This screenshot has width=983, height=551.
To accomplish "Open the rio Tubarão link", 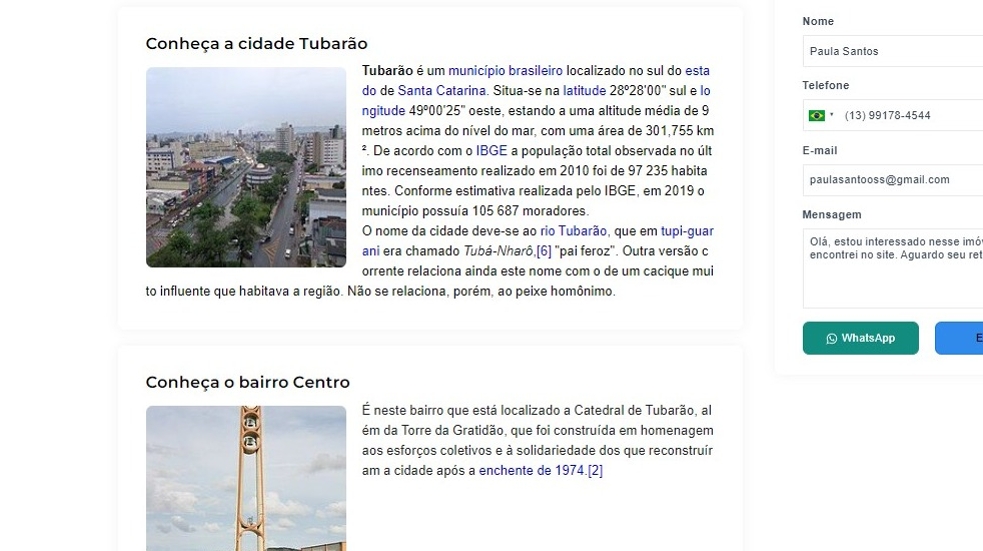I will tap(573, 231).
